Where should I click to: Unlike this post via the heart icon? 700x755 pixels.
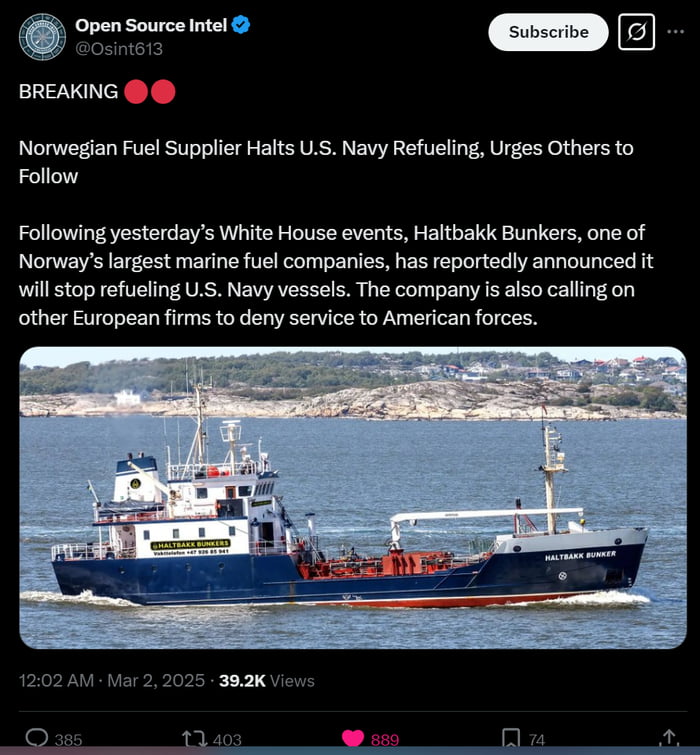pyautogui.click(x=353, y=738)
